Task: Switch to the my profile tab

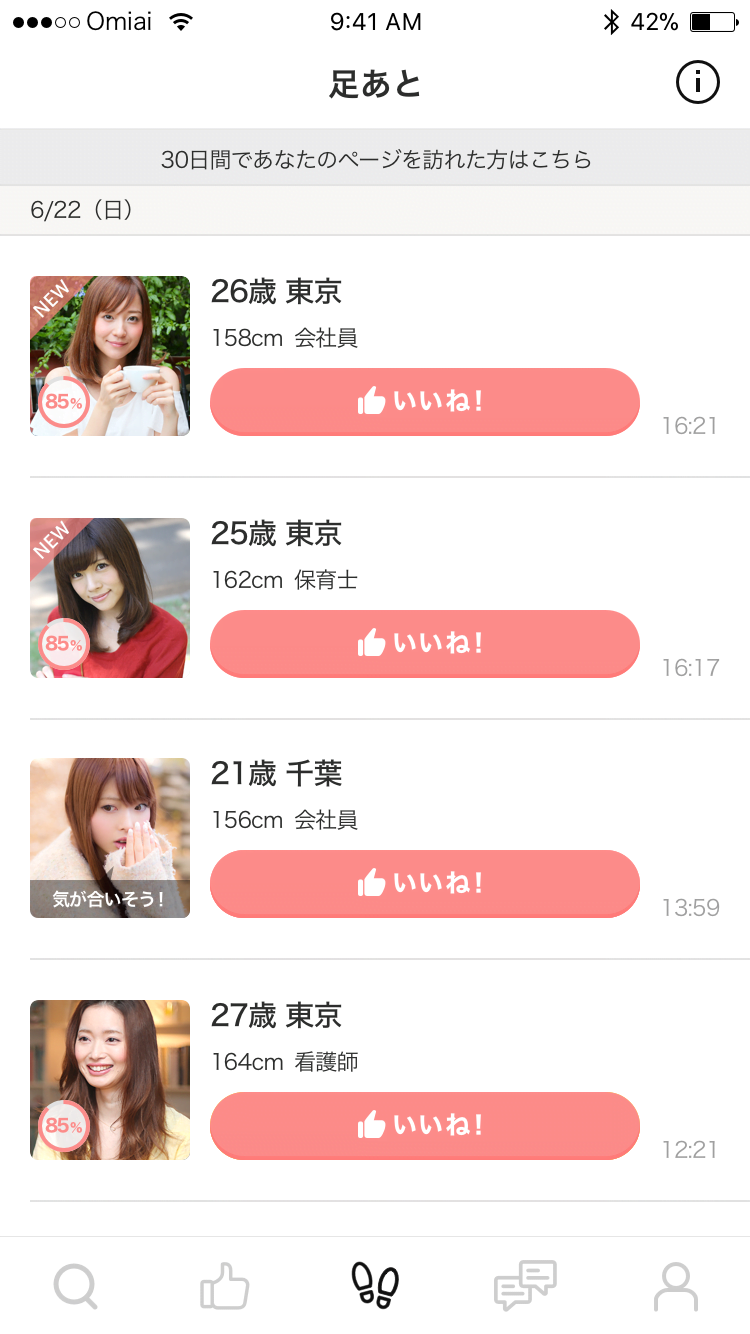Action: coord(676,1286)
